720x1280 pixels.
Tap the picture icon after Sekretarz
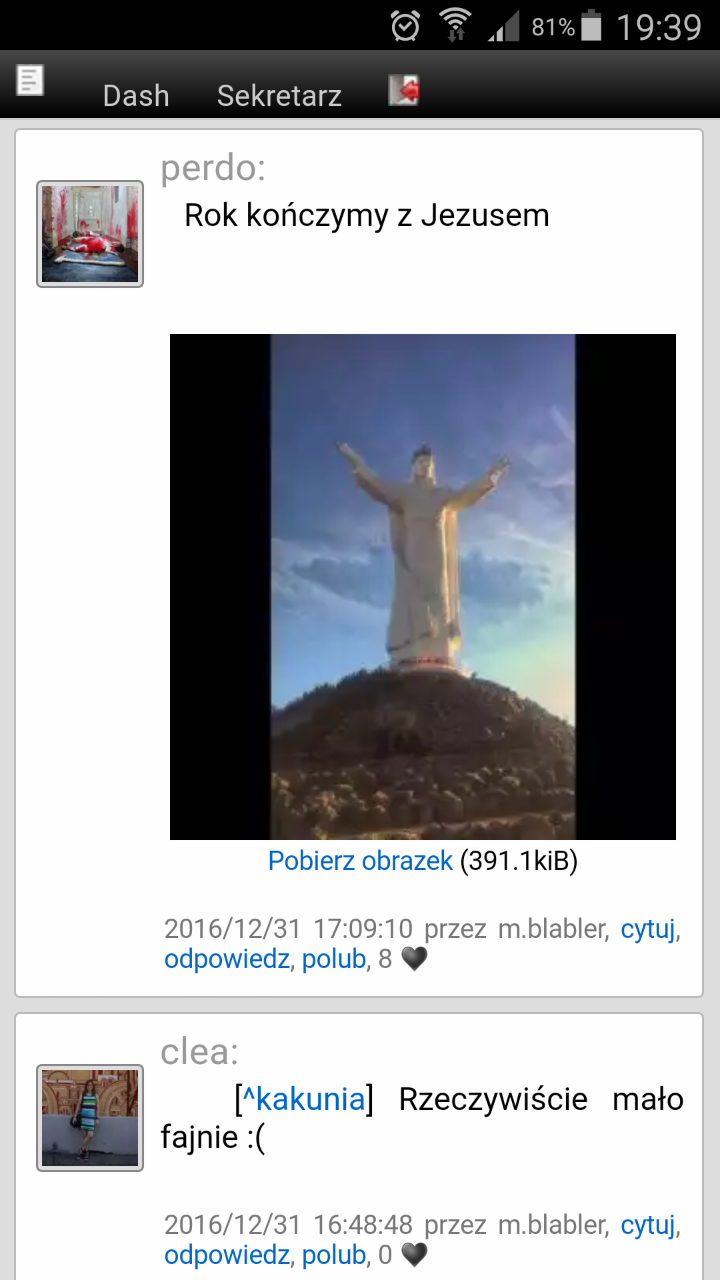click(x=404, y=90)
